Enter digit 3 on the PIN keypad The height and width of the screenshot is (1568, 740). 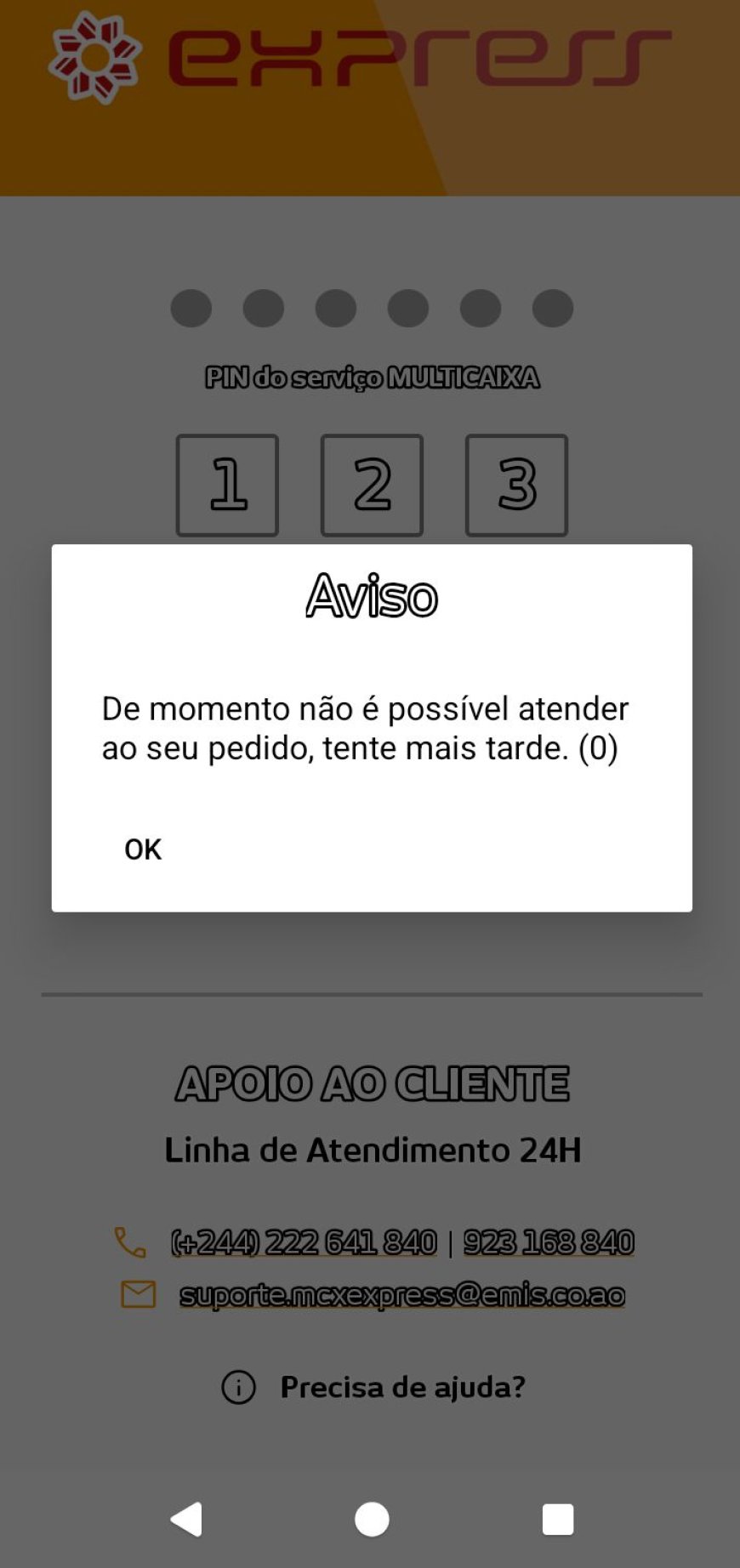tap(516, 485)
